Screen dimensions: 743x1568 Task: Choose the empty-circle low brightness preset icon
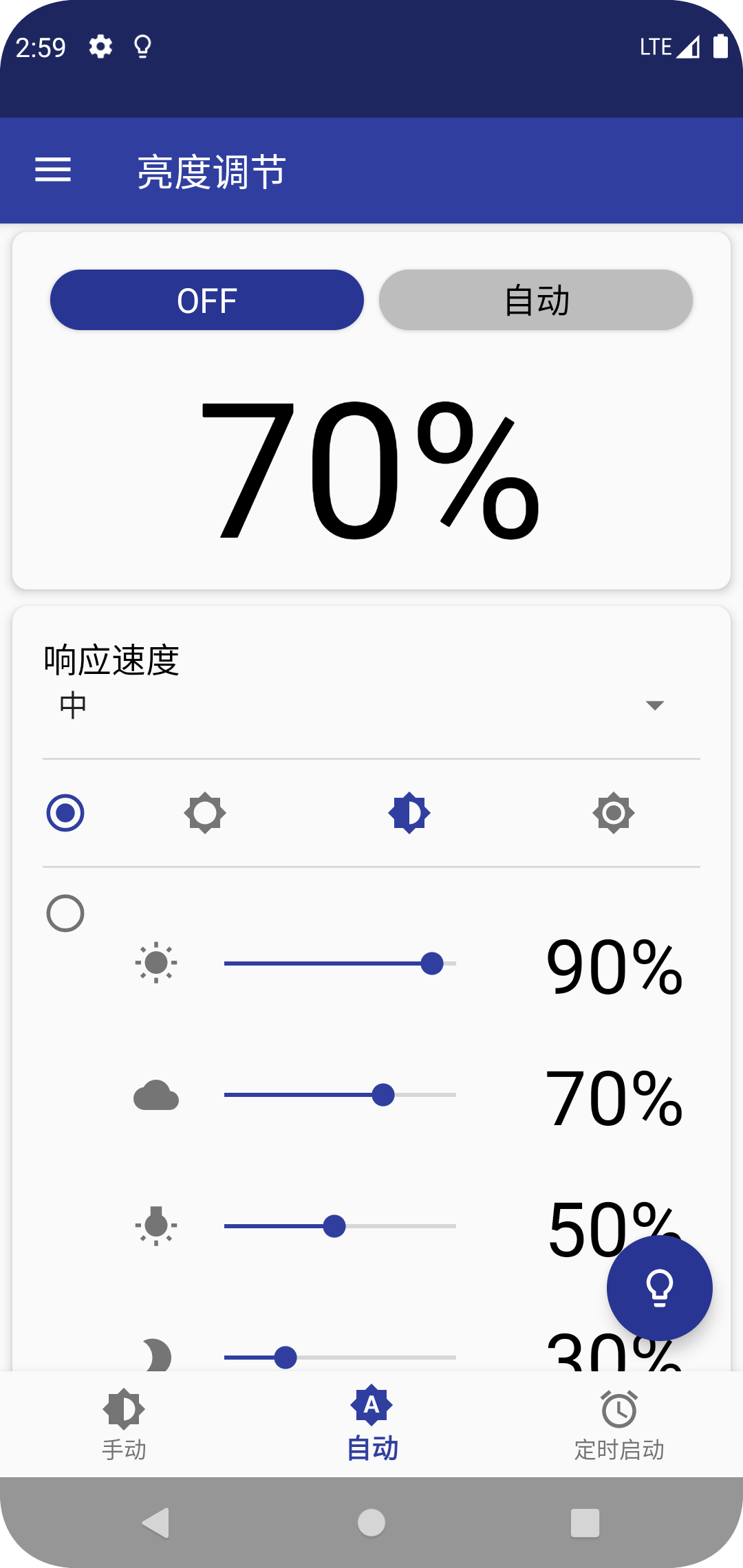coord(205,813)
